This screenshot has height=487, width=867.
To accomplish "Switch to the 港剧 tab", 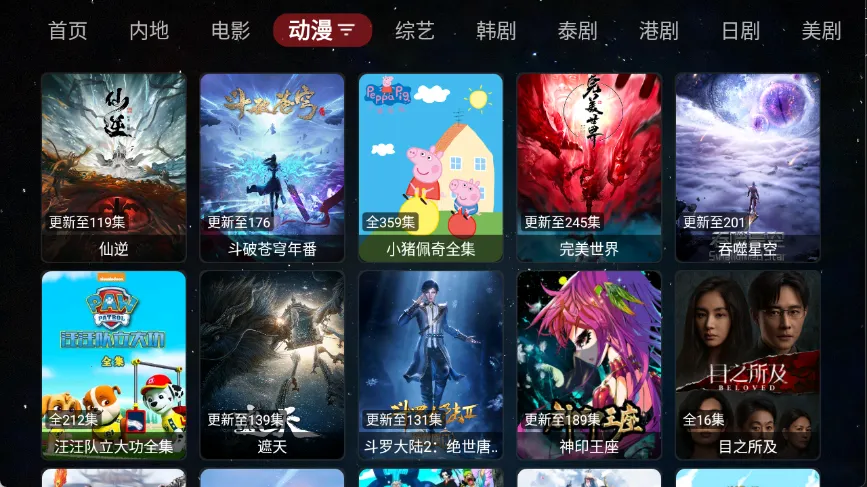I will 658,30.
